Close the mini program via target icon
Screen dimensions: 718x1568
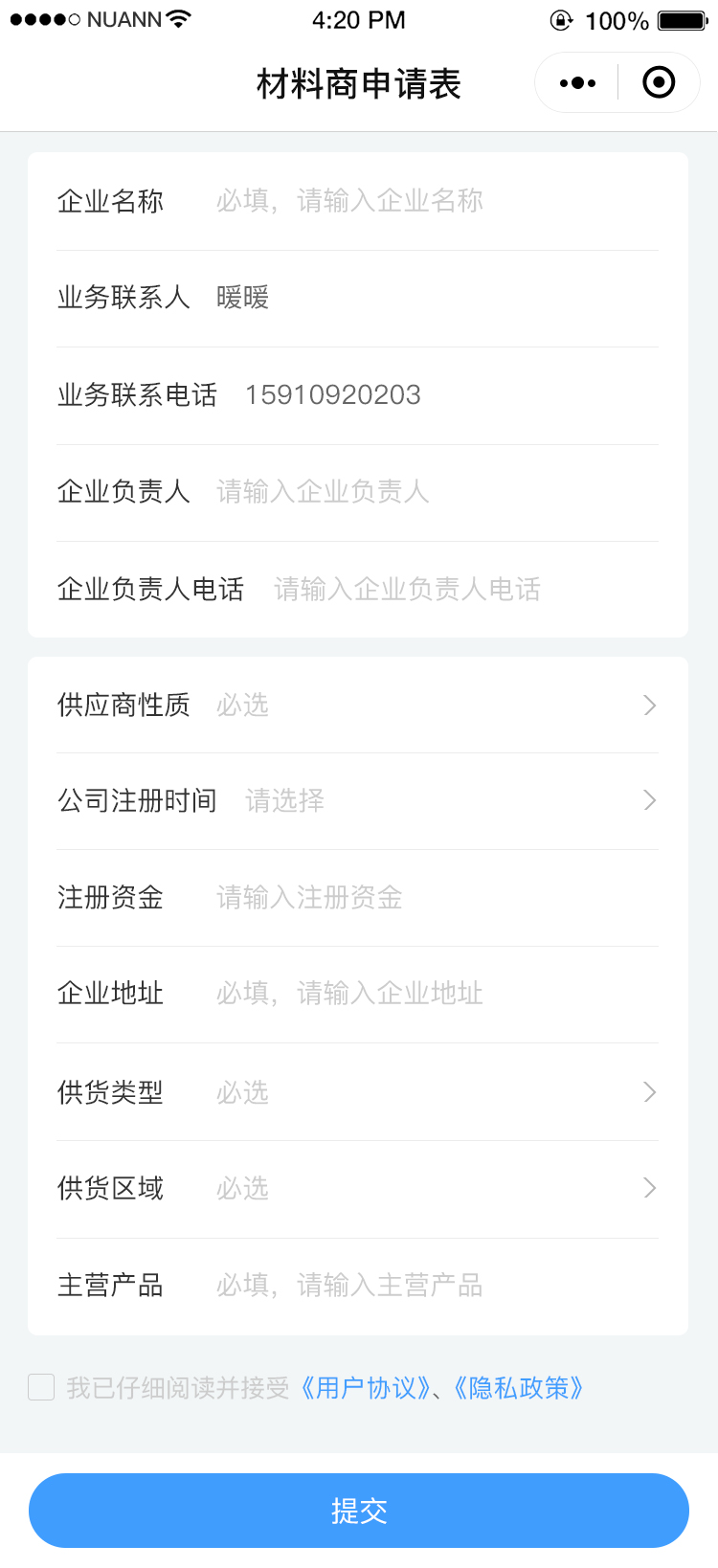(659, 83)
